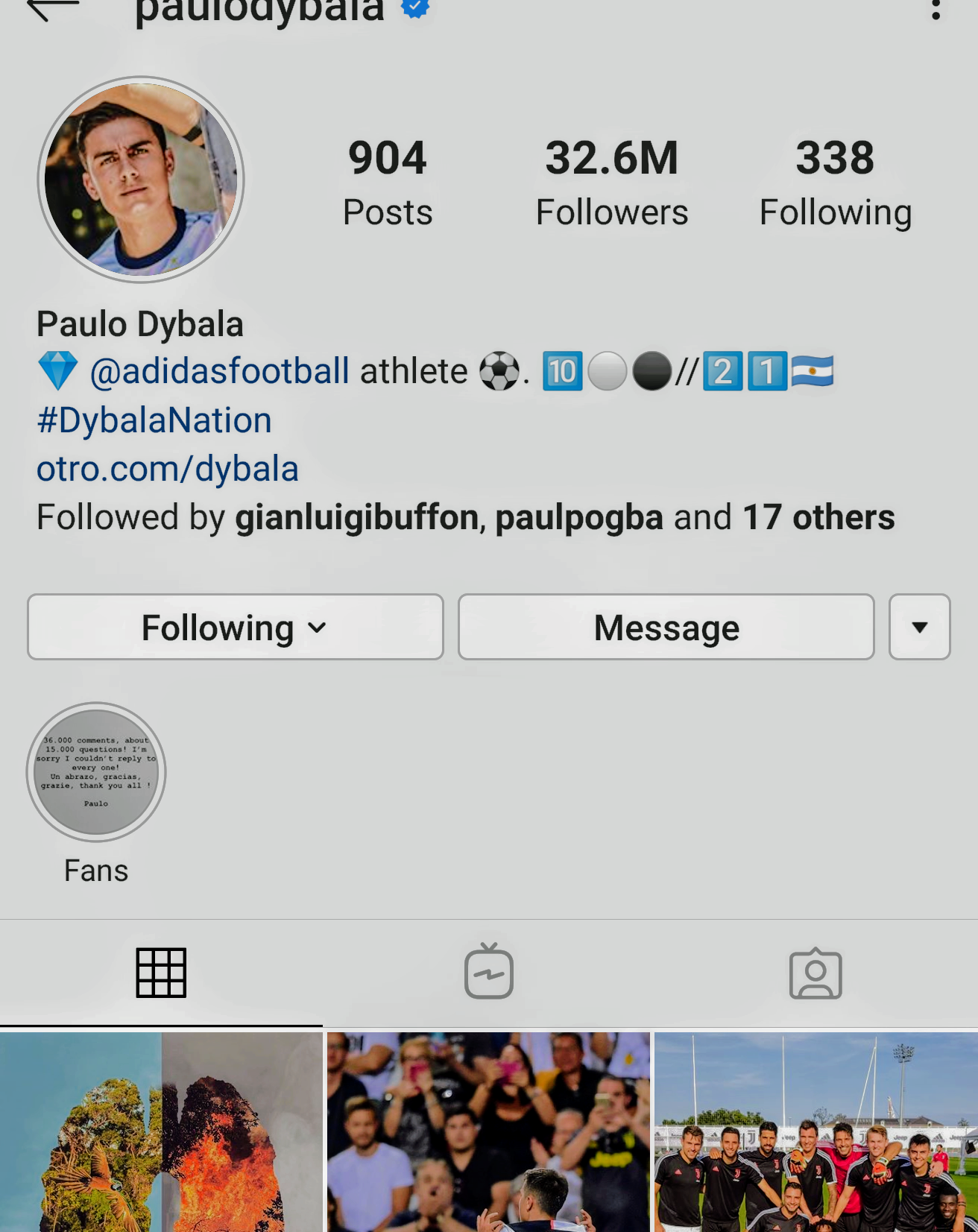The image size is (978, 1232).
Task: Open the team group photo post
Action: [815, 1131]
